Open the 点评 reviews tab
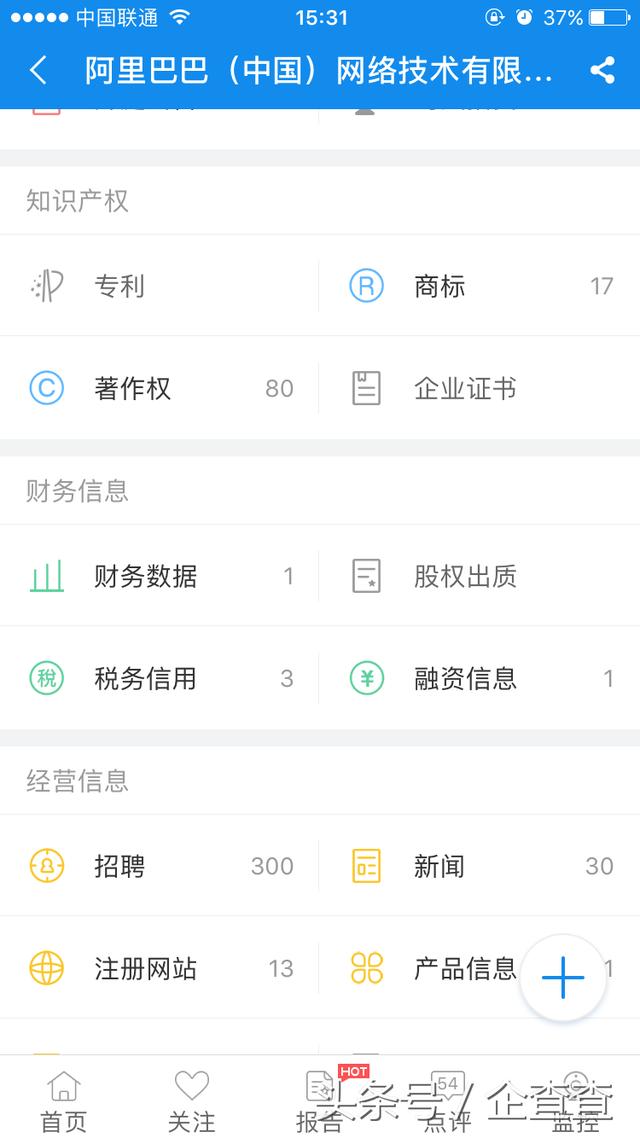Screen dimensions: 640x1138 448,1100
